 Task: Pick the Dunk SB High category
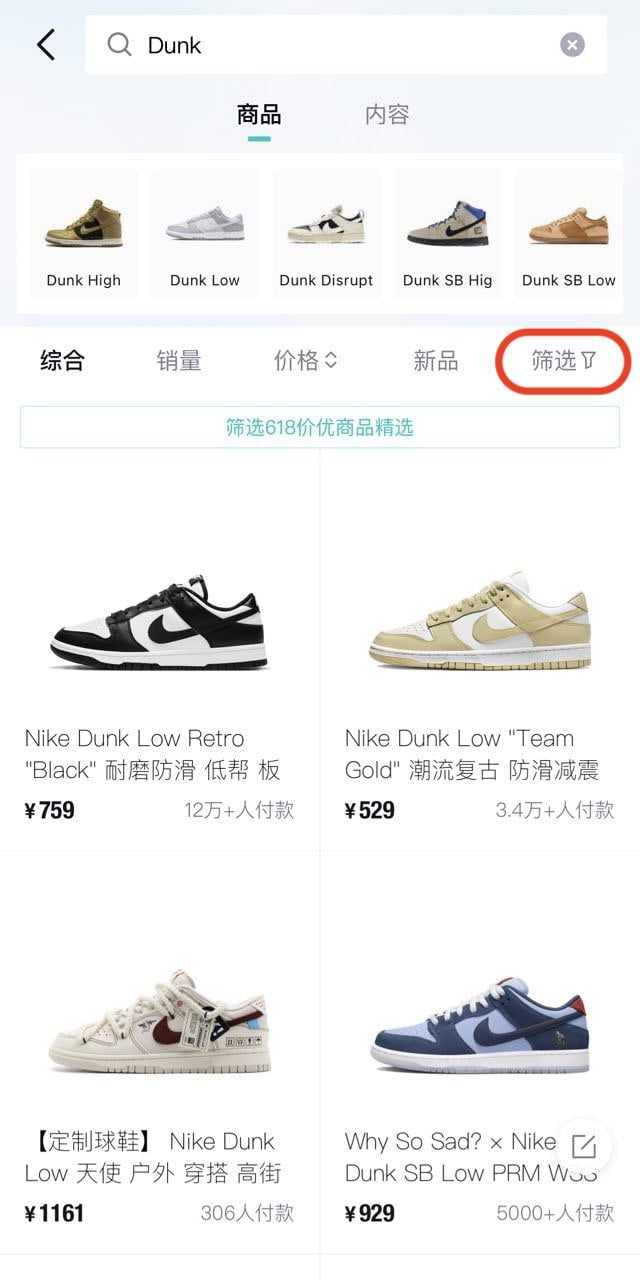pos(447,233)
